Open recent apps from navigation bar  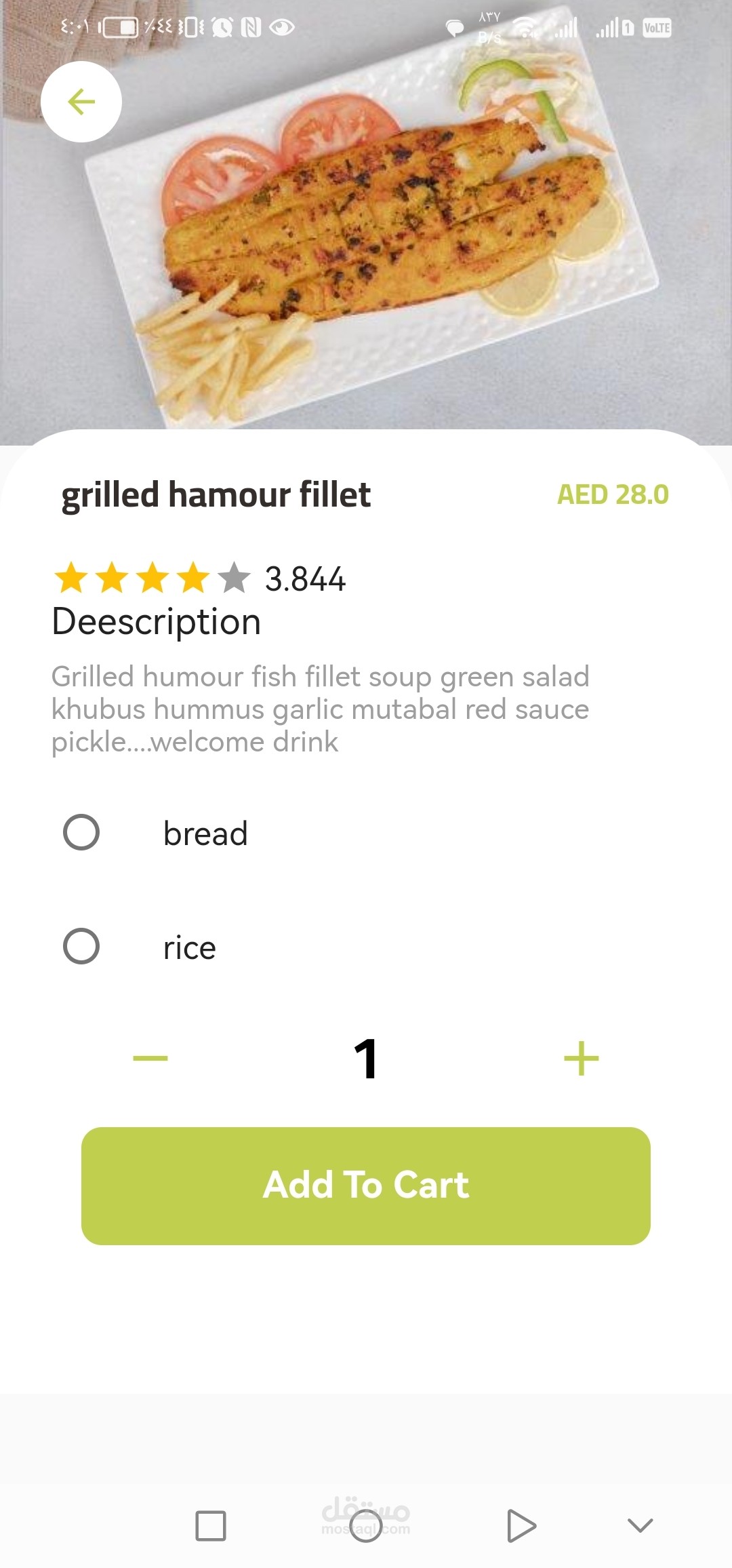[x=211, y=1526]
